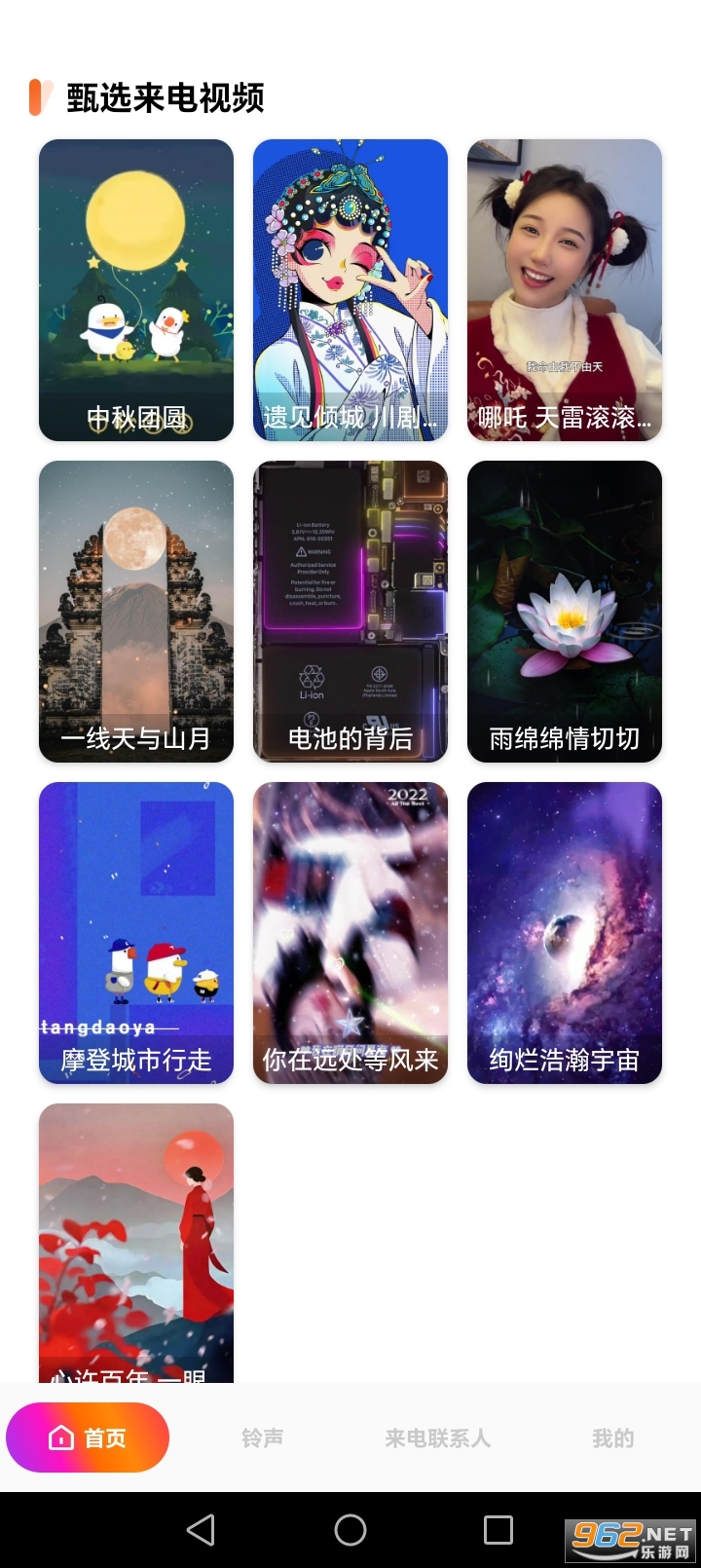Select the 中秋团圆 call video

coord(135,288)
